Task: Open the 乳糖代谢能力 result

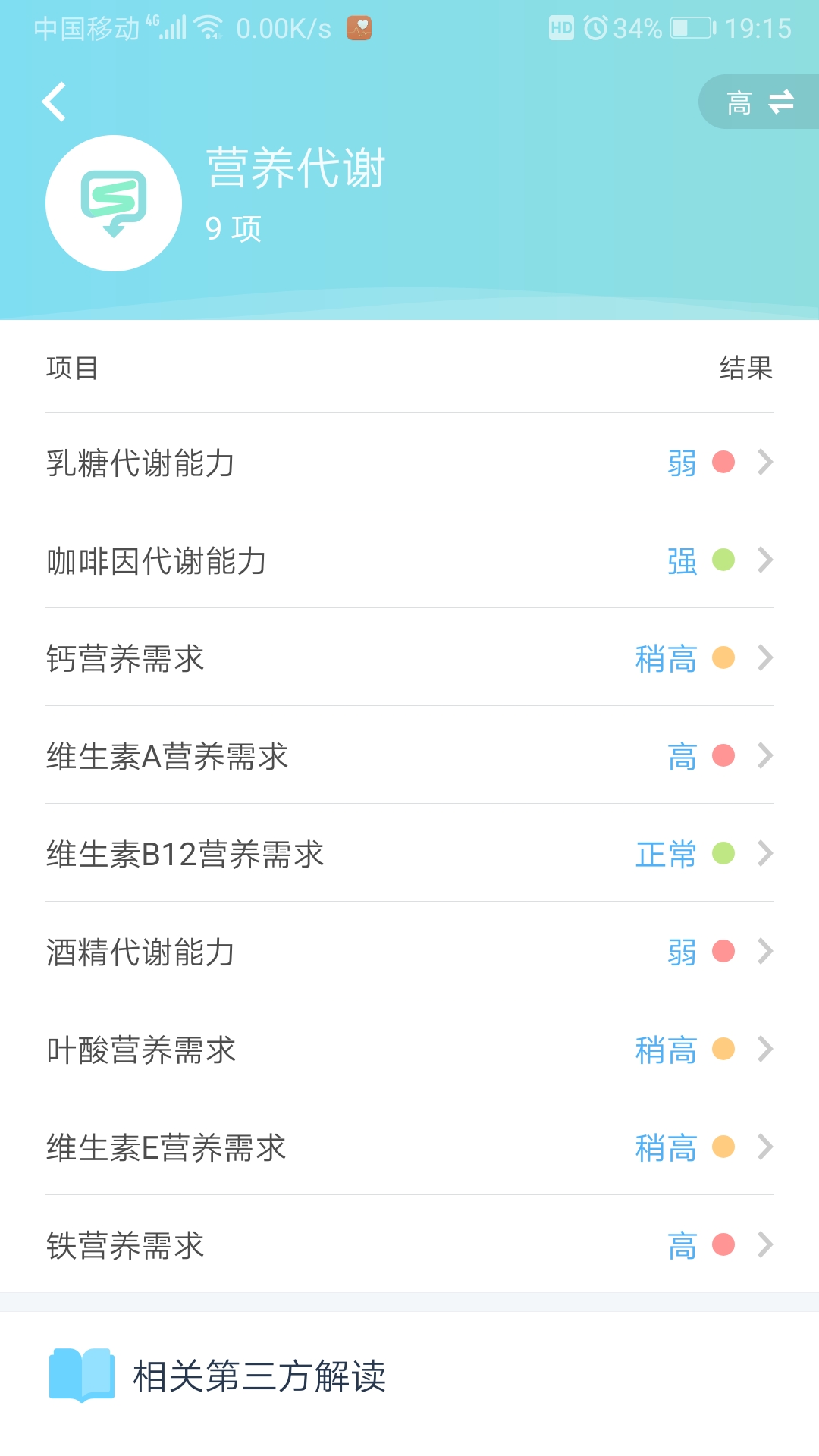Action: coord(409,462)
